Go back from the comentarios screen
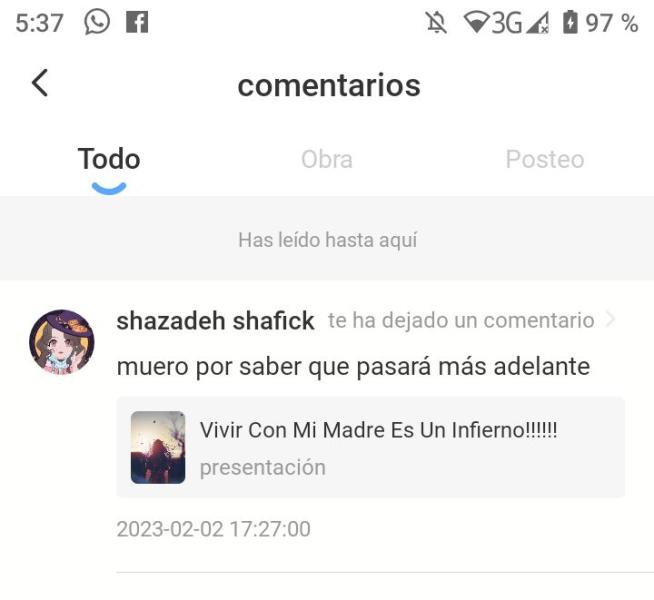 [39, 84]
